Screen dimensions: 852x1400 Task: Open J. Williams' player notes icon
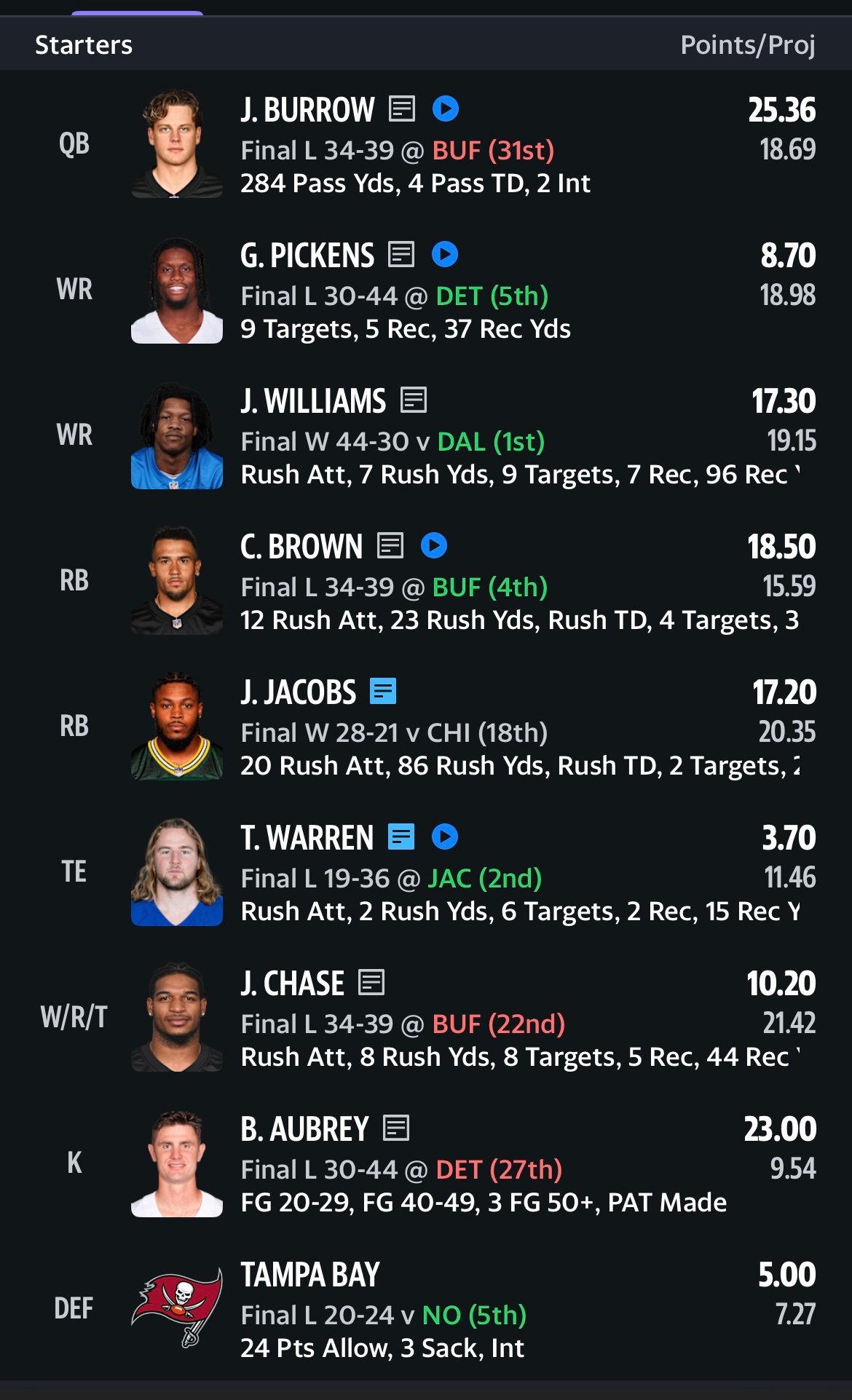coord(414,400)
